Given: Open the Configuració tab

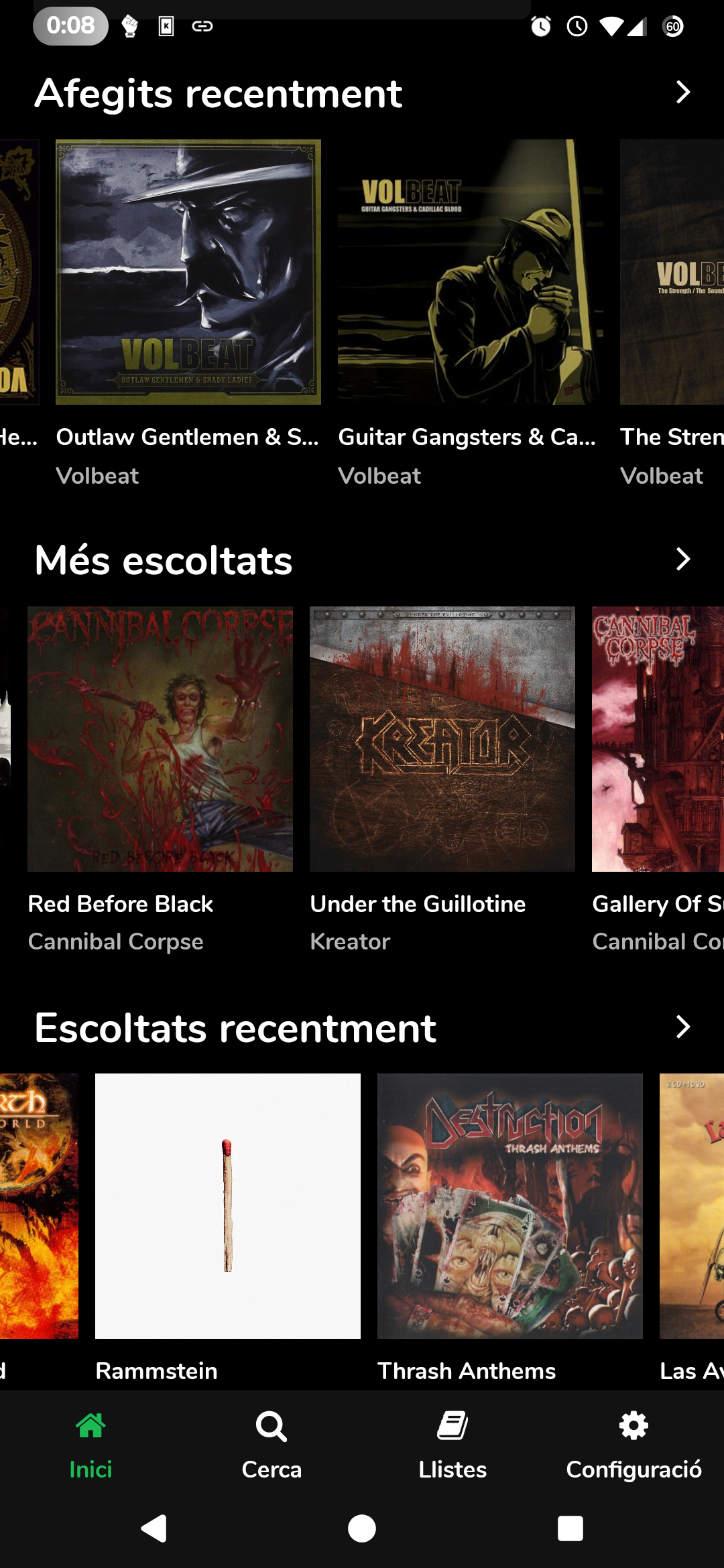Looking at the screenshot, I should pos(633,1445).
